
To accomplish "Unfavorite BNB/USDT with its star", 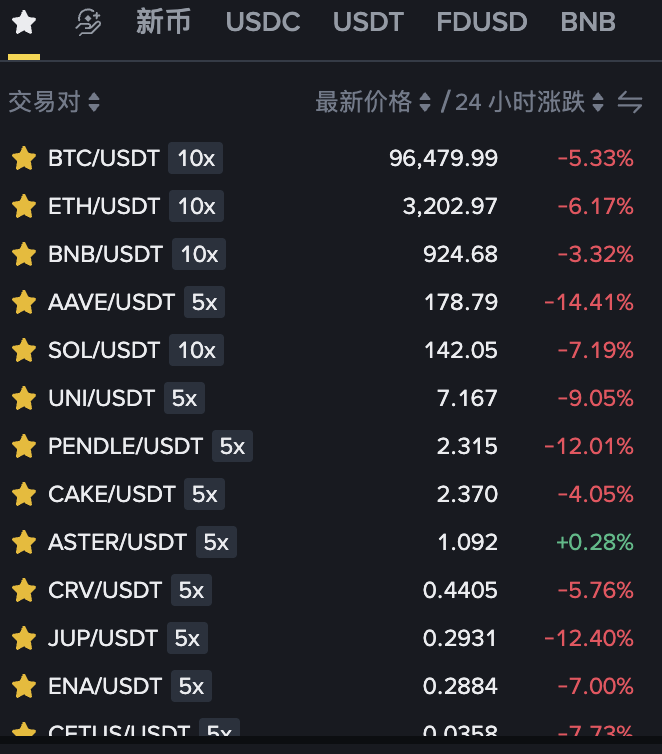I will 24,254.
